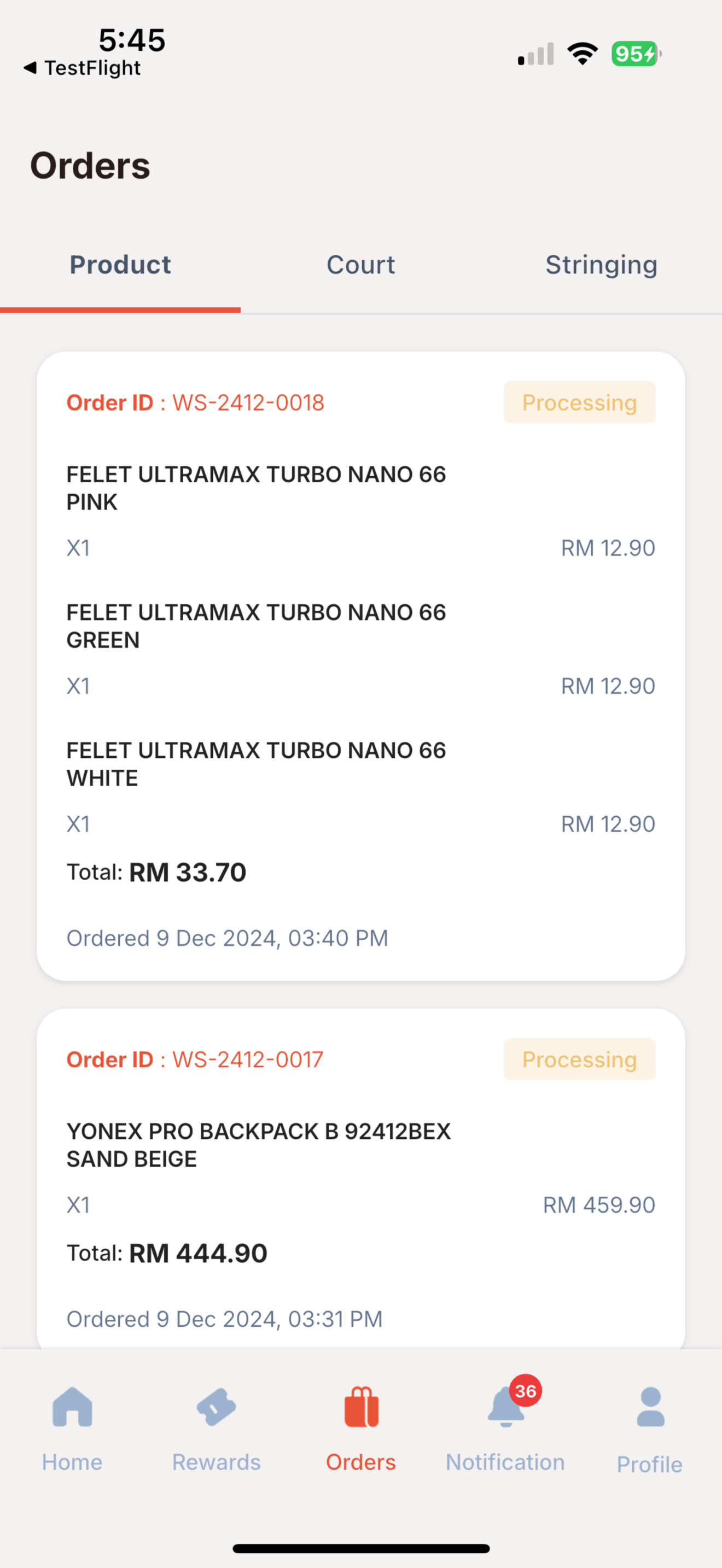Switch to the Stringing tab
The width and height of the screenshot is (722, 1568).
pyautogui.click(x=601, y=265)
